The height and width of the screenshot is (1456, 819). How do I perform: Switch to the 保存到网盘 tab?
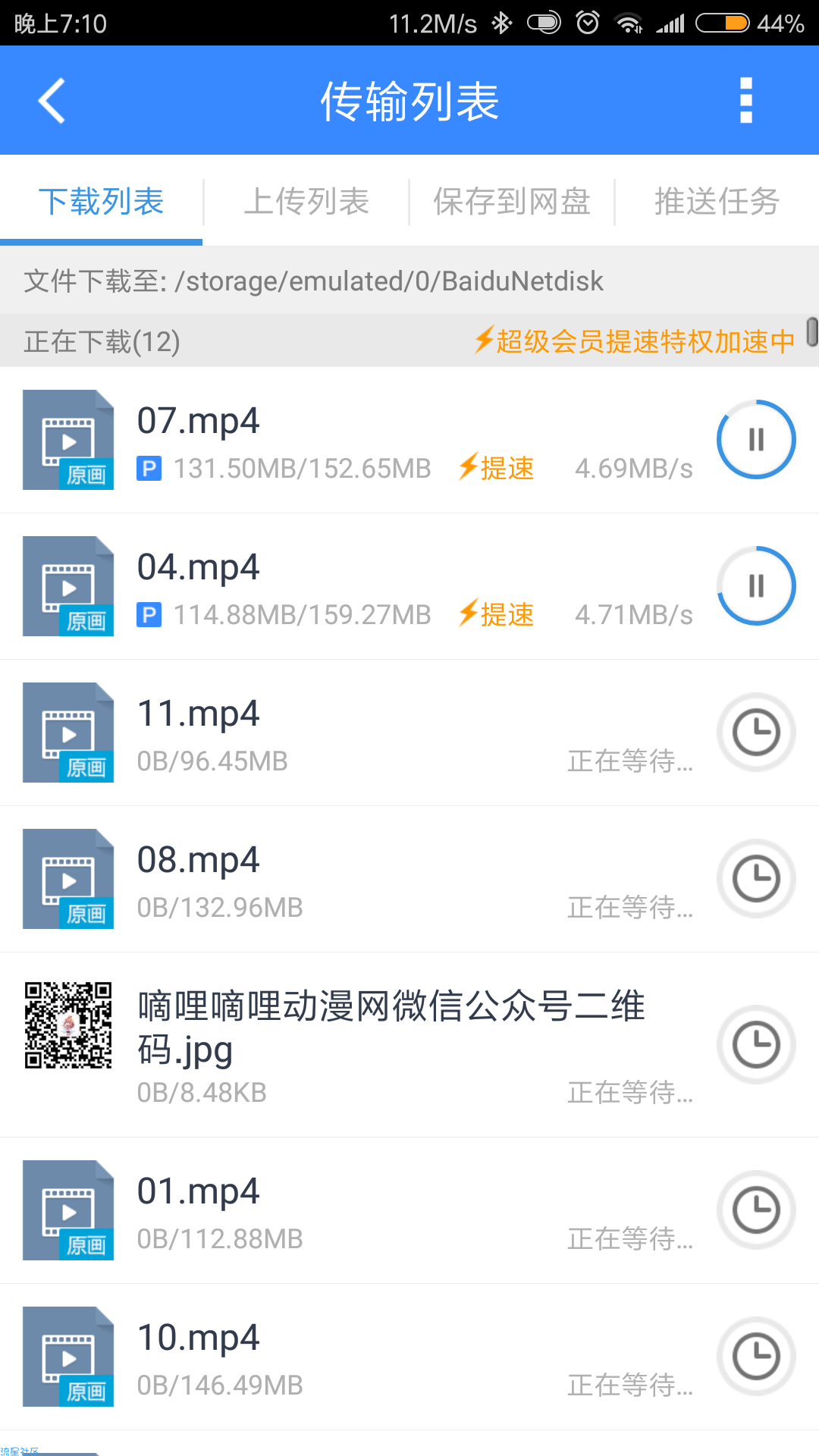[512, 202]
